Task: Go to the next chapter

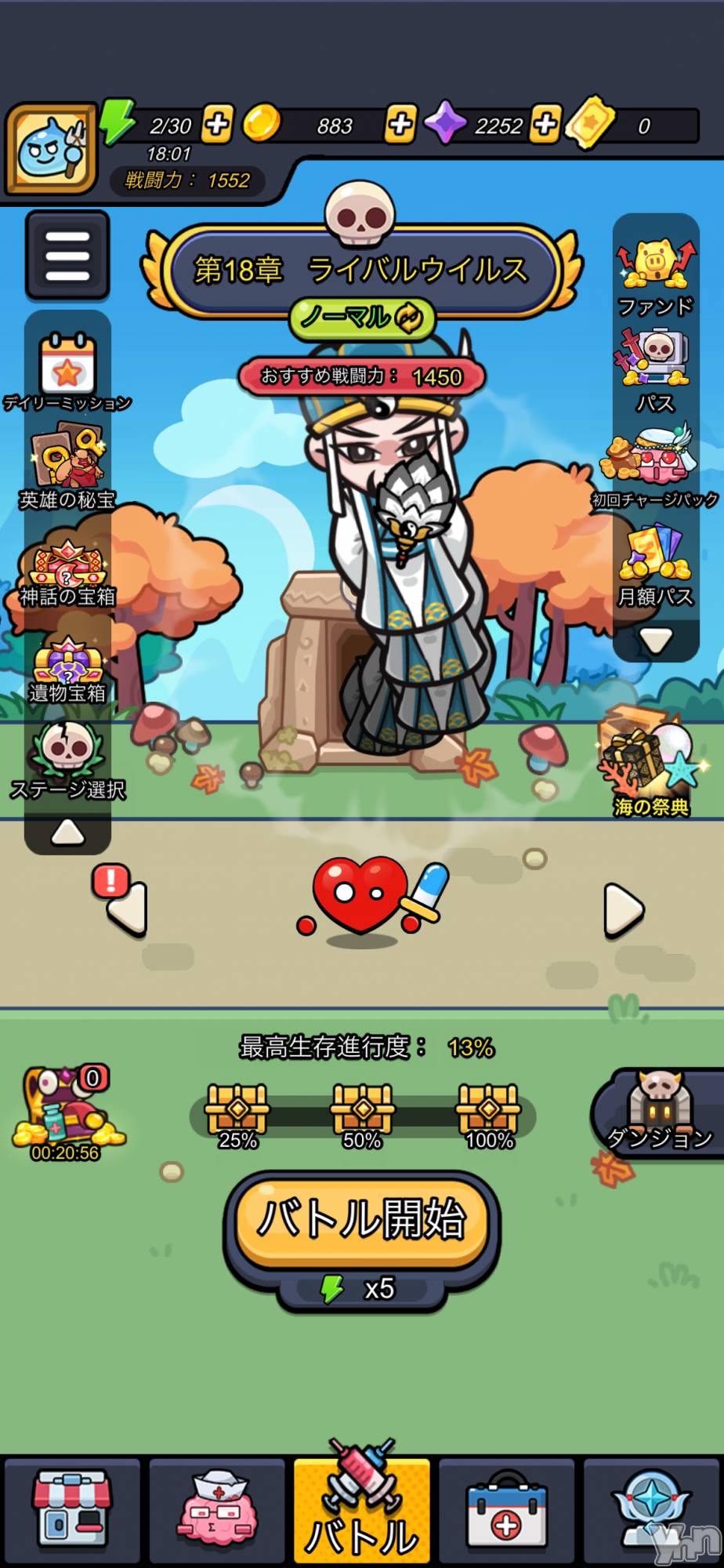Action: (x=623, y=909)
